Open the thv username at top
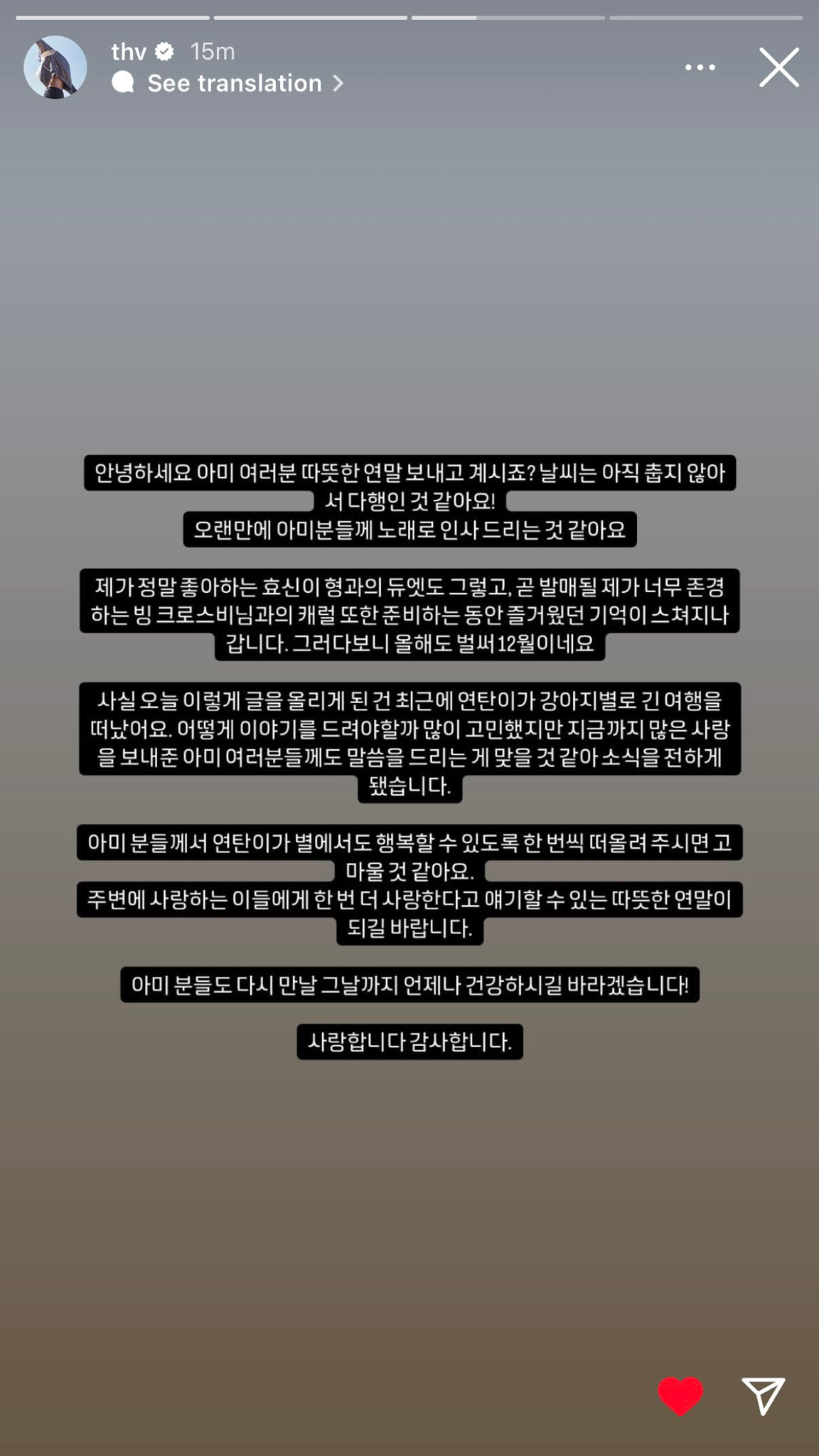Screen dimensions: 819x1456 click(129, 52)
